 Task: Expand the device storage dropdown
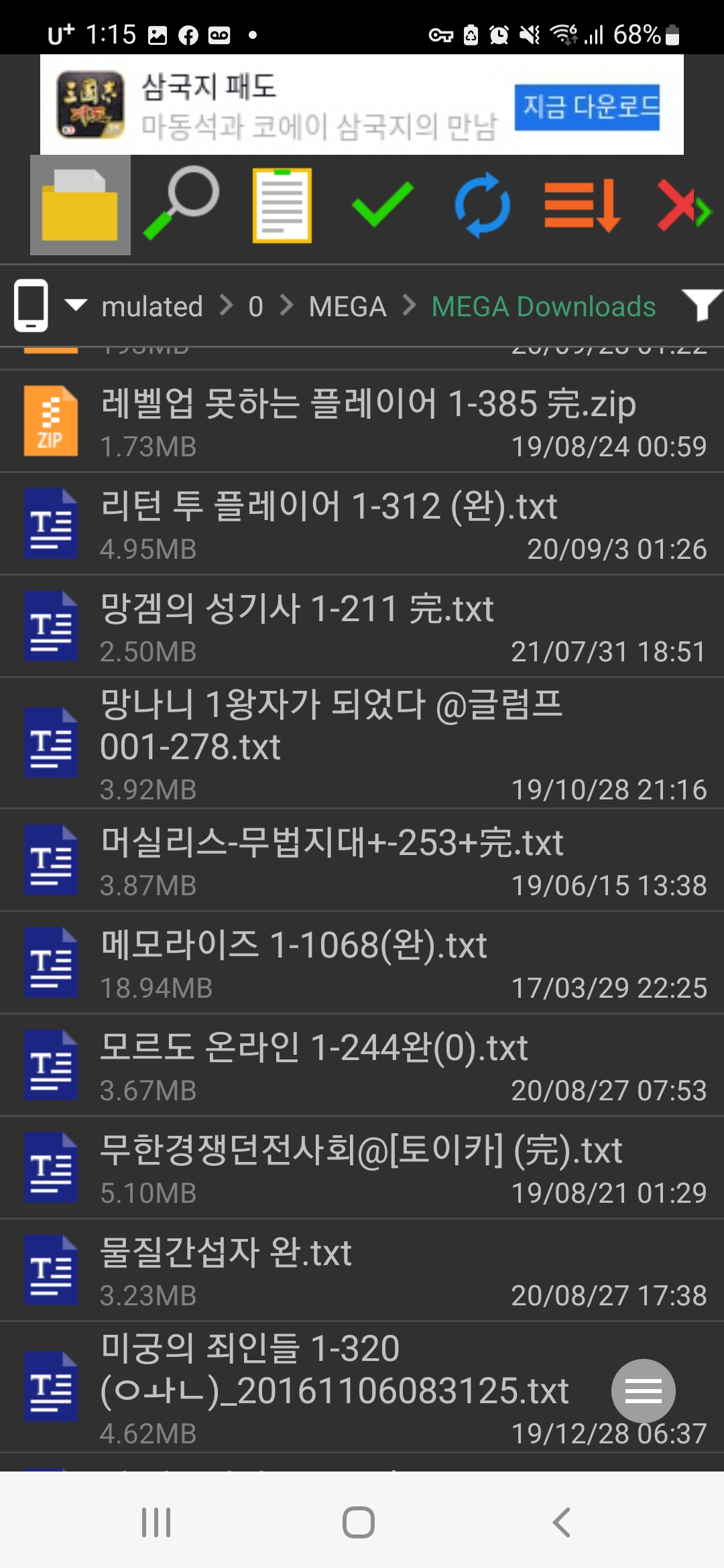75,306
